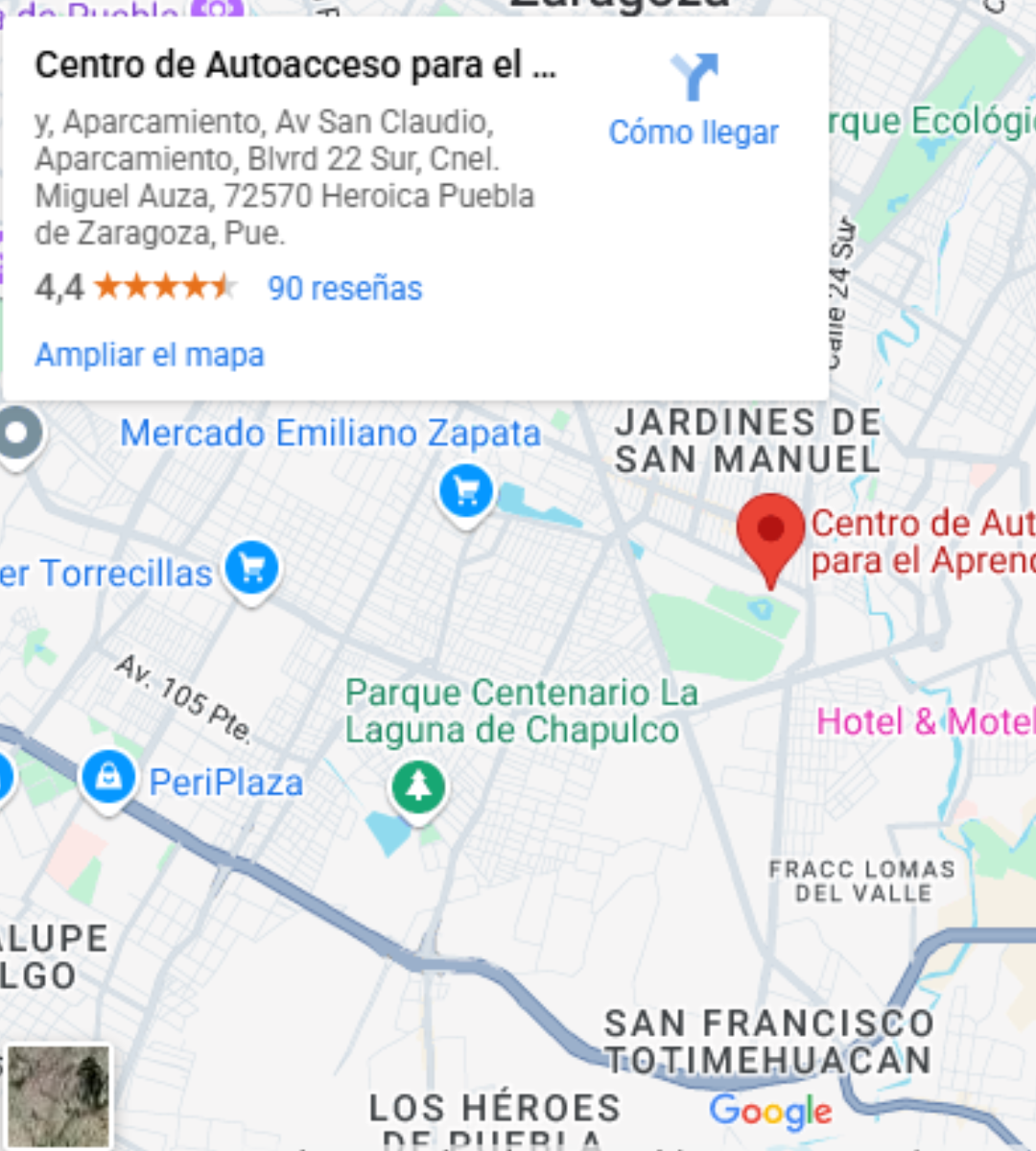
Task: Tap the Parque Centenario La Laguna marker
Action: [418, 787]
